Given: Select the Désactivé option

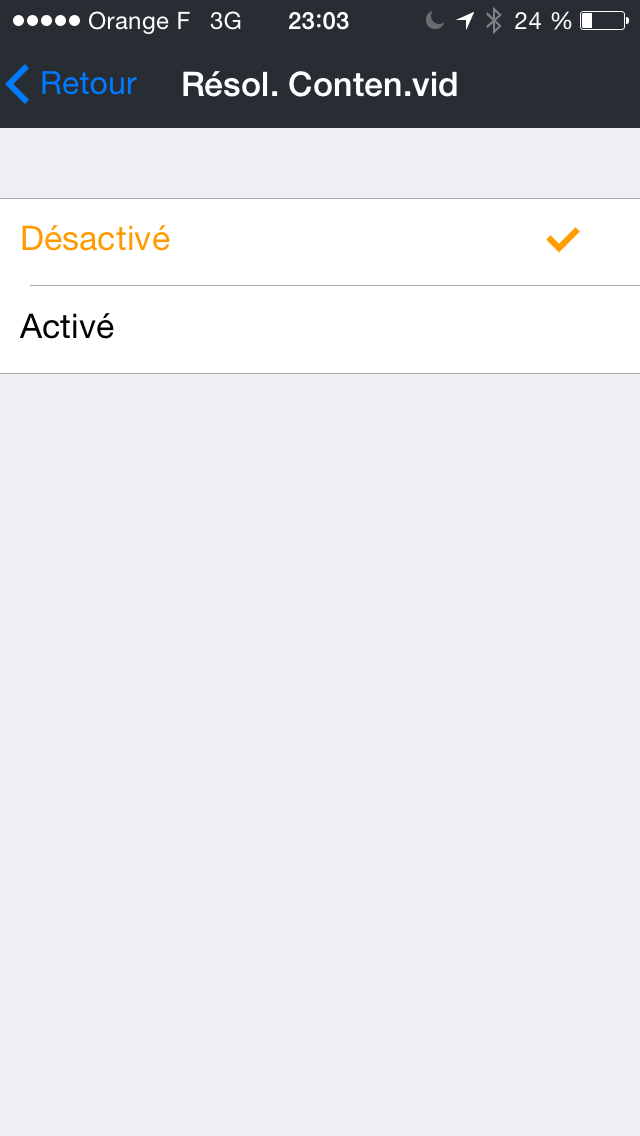Looking at the screenshot, I should point(320,241).
